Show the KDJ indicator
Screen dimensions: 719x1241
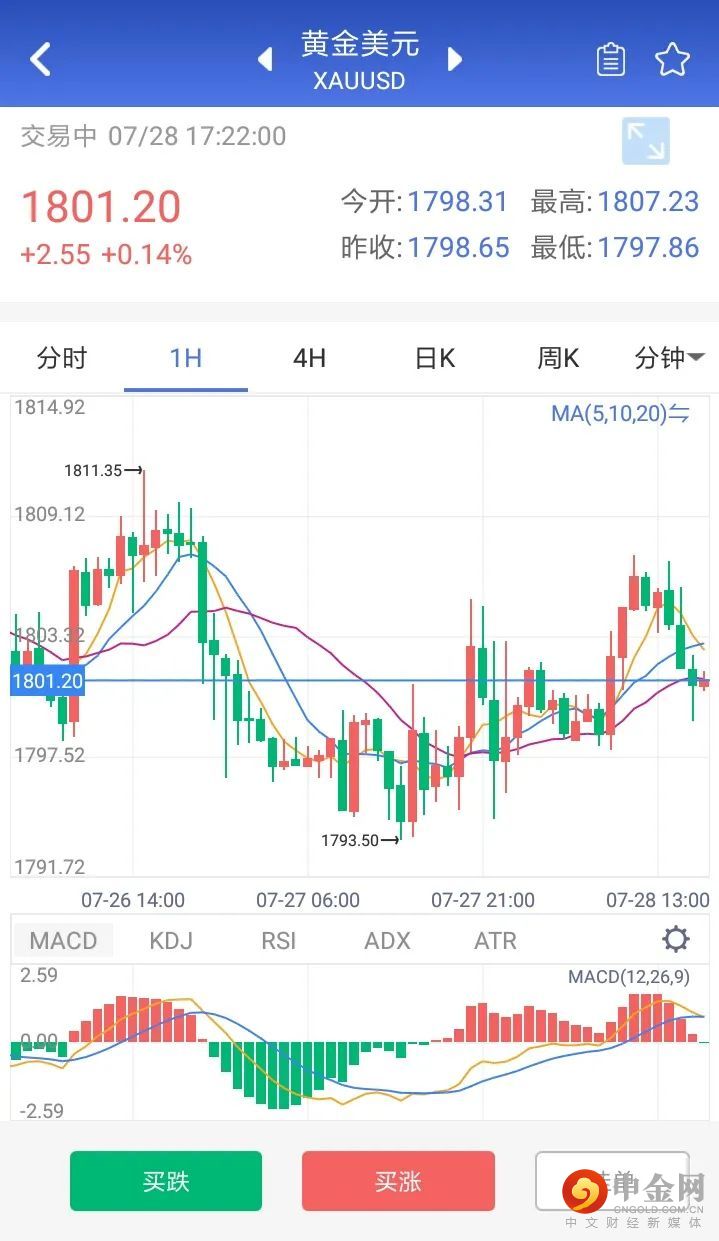tap(171, 941)
